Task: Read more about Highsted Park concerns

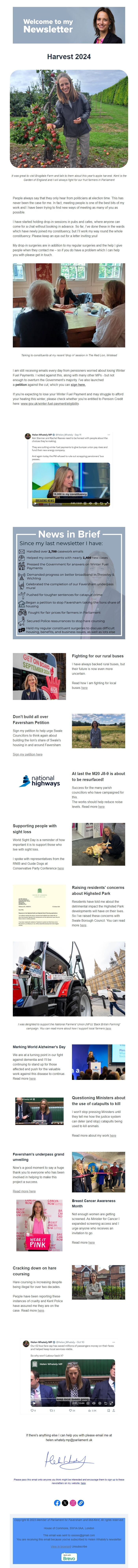Action: click(x=83, y=925)
